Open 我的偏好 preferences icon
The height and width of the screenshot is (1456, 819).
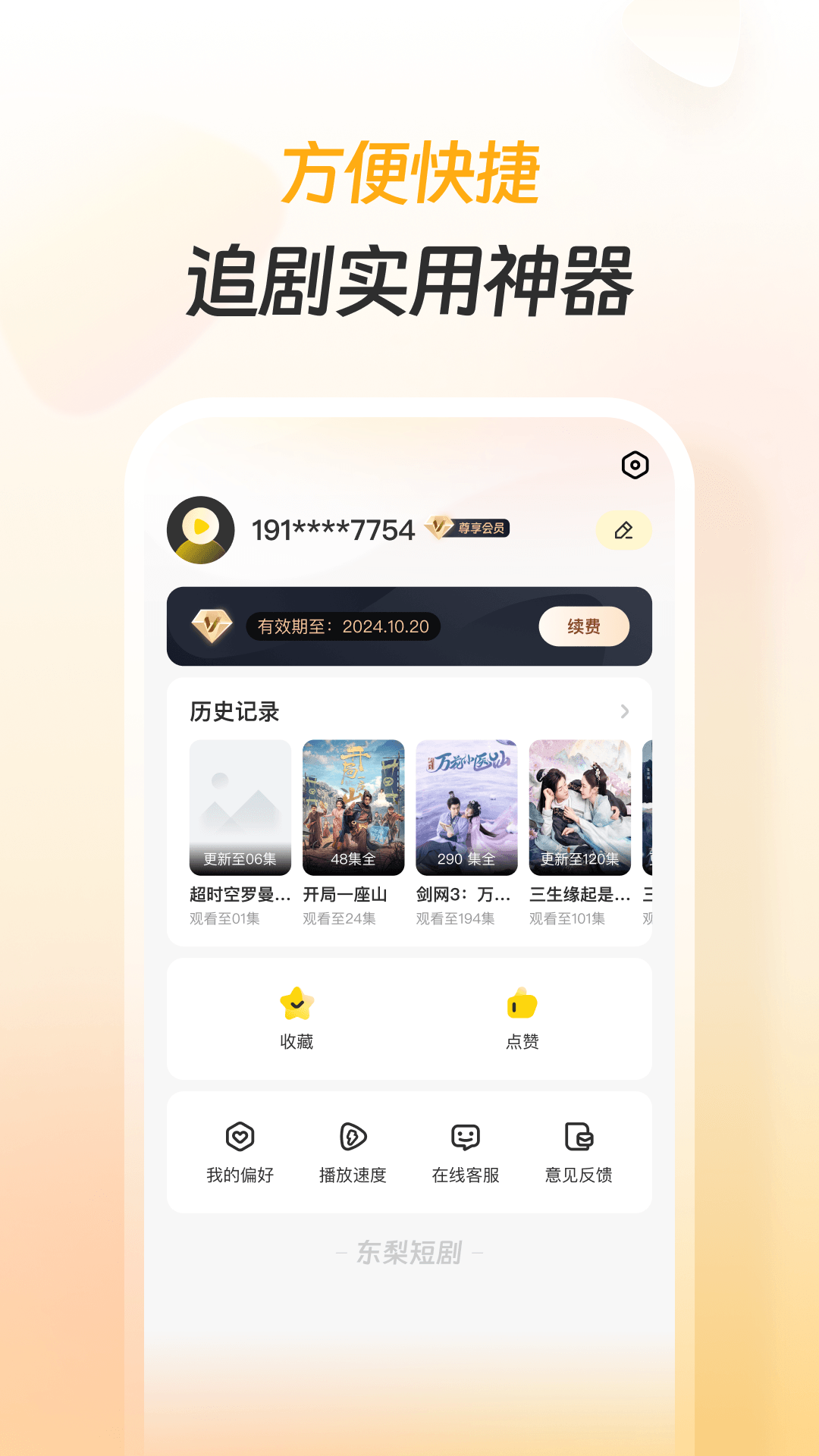(x=240, y=1137)
